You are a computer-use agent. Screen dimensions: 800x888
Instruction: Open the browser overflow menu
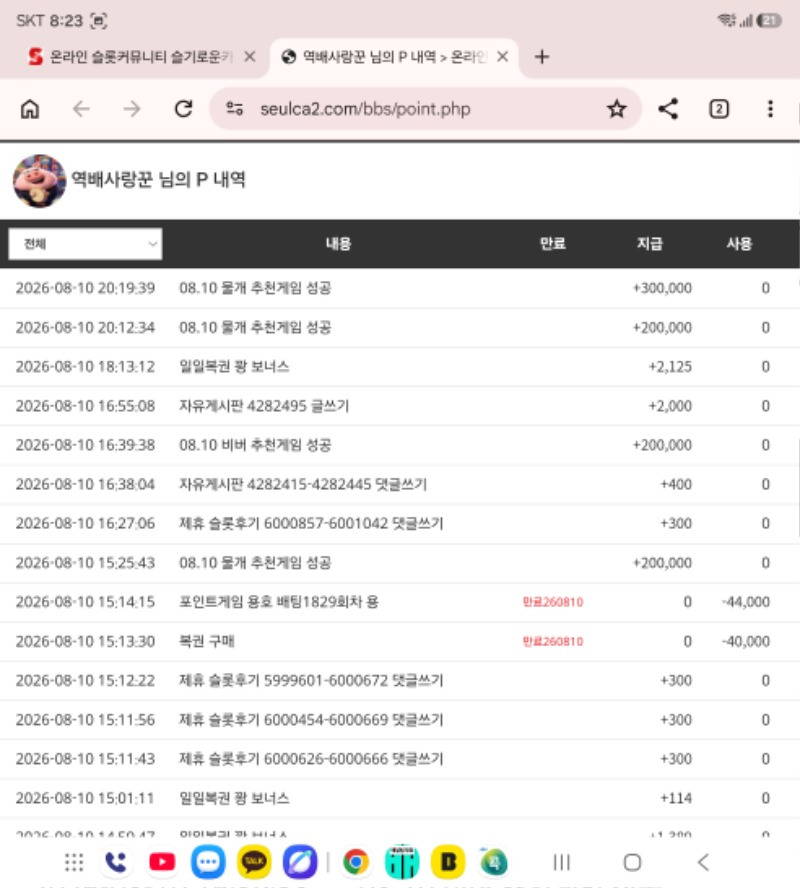point(770,109)
